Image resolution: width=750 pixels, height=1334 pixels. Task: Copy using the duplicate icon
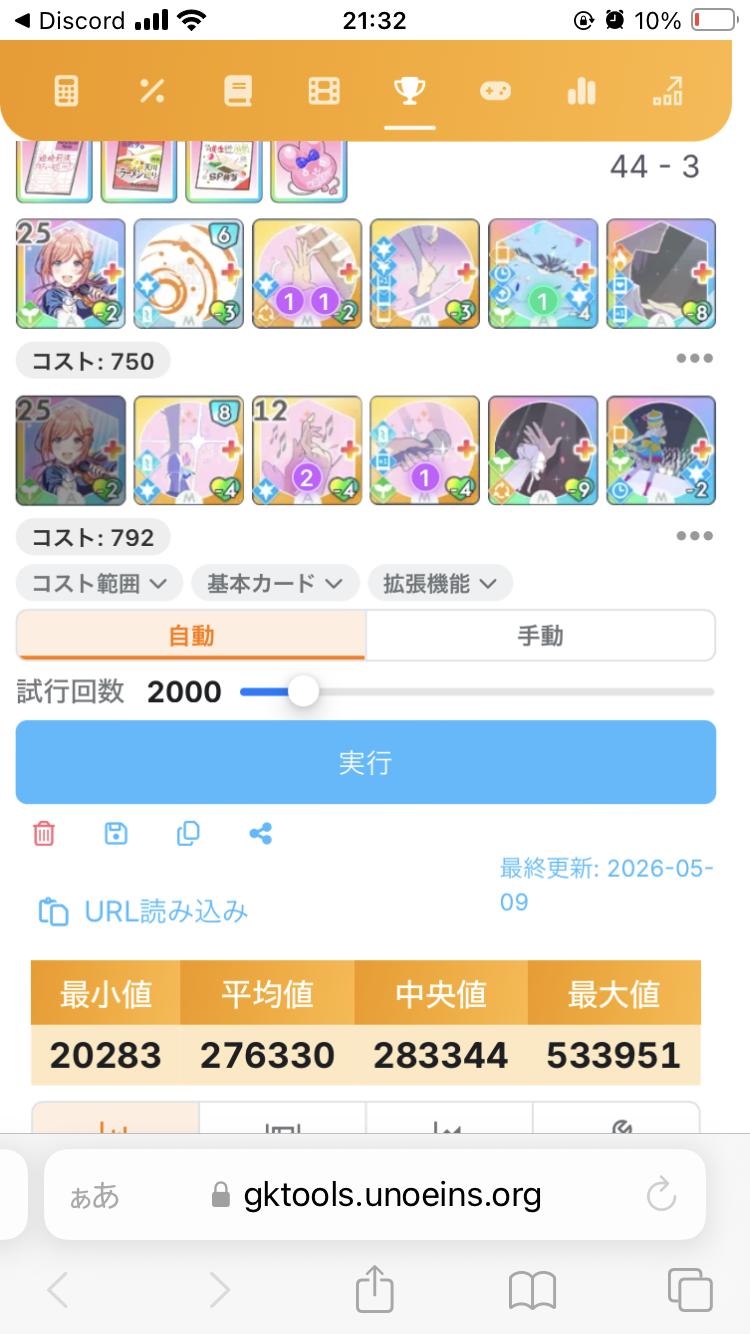point(188,833)
